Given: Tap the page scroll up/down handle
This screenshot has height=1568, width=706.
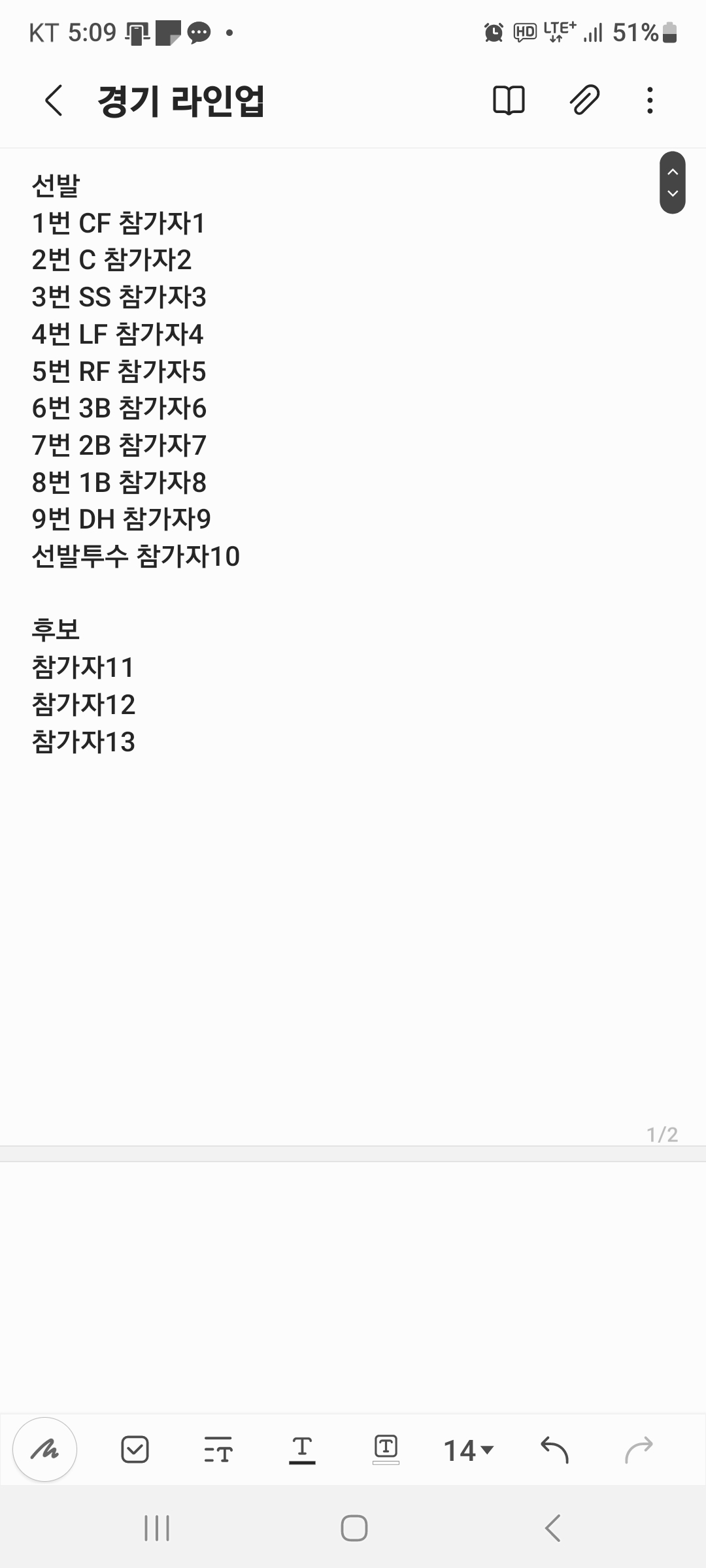Looking at the screenshot, I should pos(673,183).
